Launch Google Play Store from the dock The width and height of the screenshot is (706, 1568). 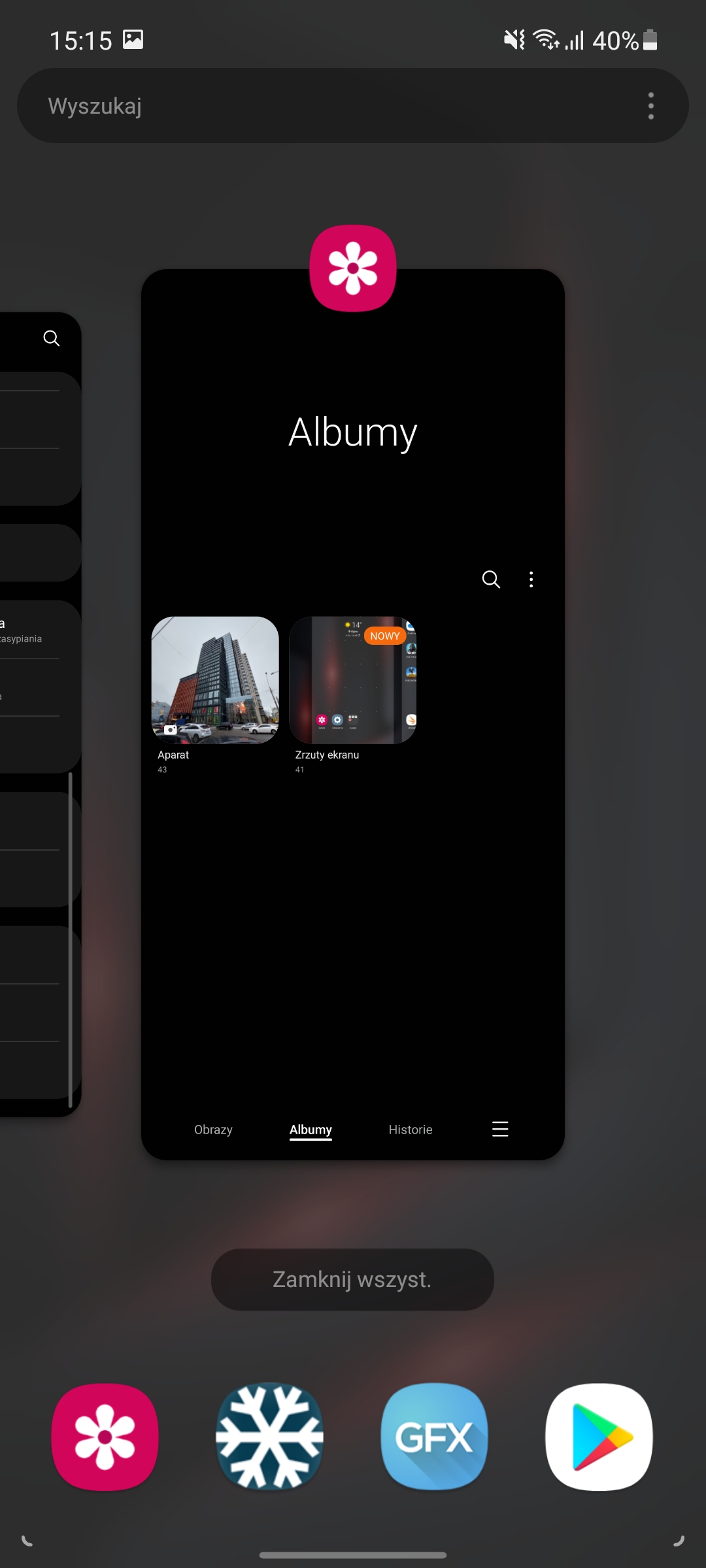(599, 1437)
